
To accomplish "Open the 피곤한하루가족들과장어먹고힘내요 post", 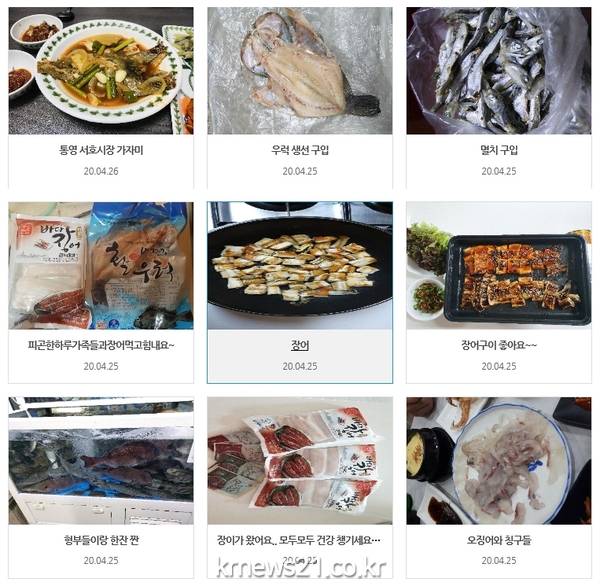I will 101,345.
